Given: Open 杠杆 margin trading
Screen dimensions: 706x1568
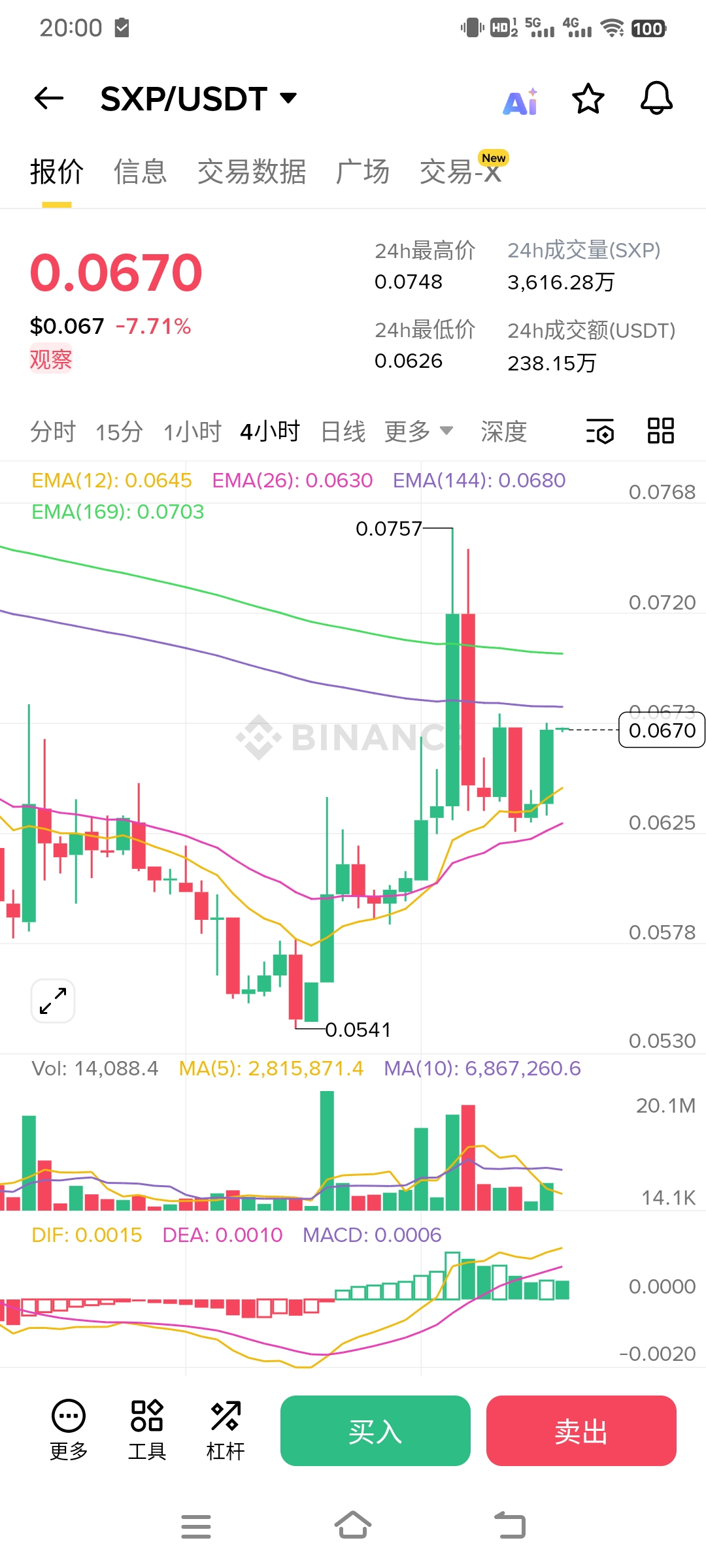Looking at the screenshot, I should tap(226, 1431).
